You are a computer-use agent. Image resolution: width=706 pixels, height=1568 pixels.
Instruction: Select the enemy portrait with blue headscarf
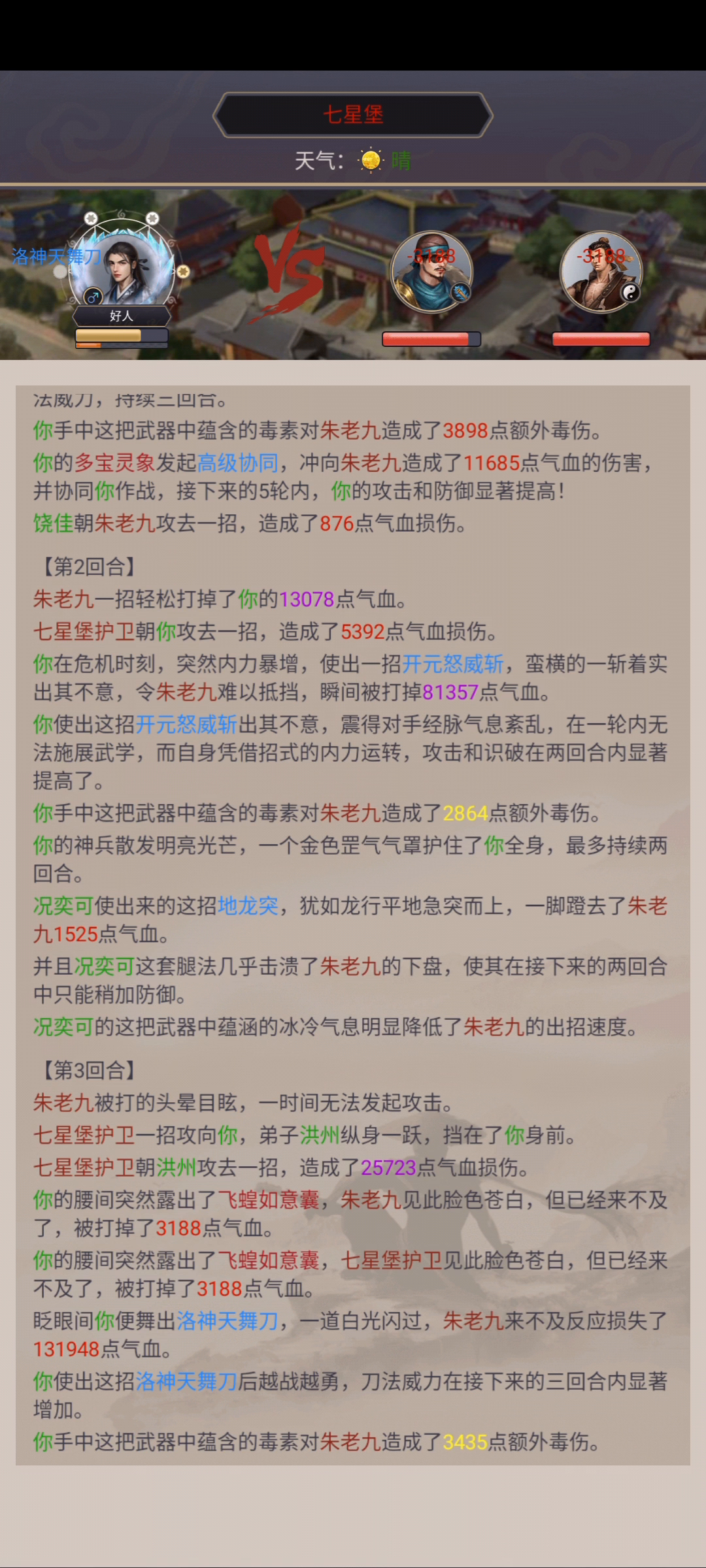tap(431, 272)
